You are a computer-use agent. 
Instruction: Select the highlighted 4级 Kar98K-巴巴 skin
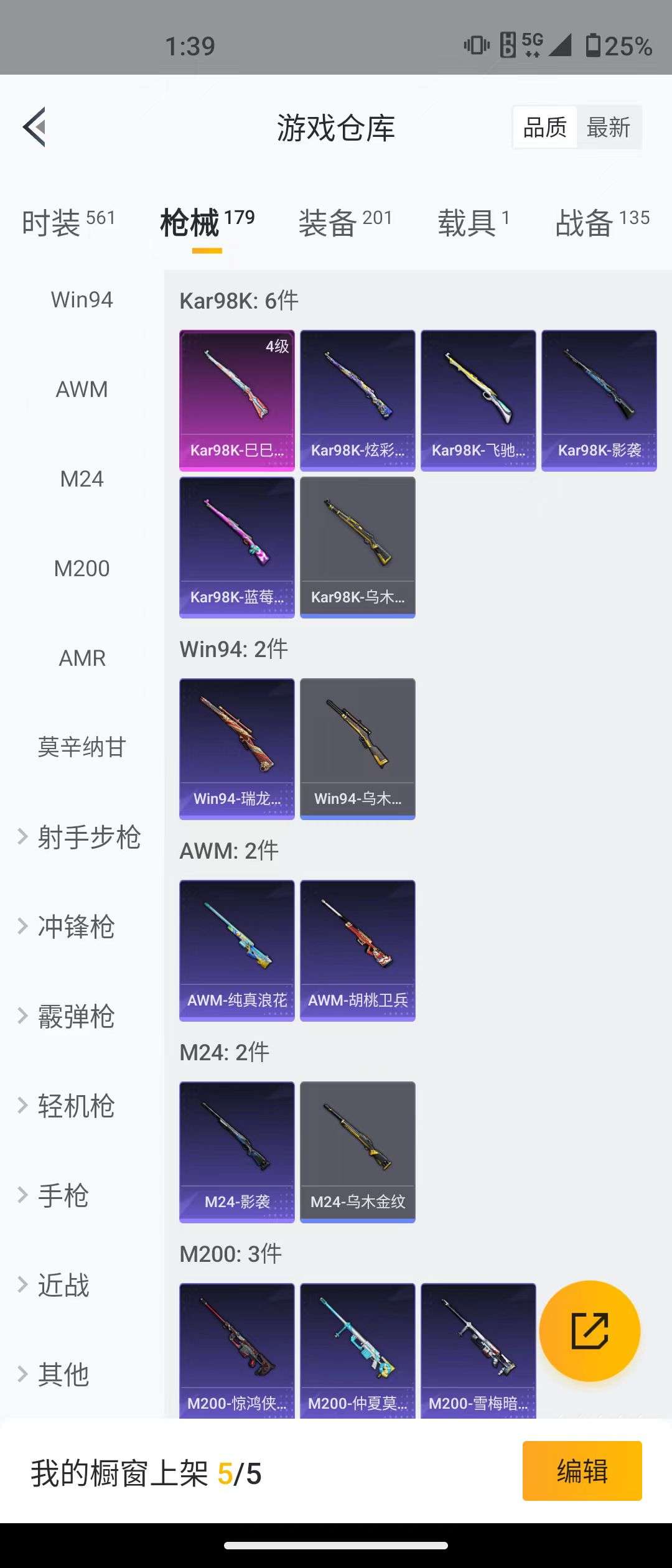(236, 397)
